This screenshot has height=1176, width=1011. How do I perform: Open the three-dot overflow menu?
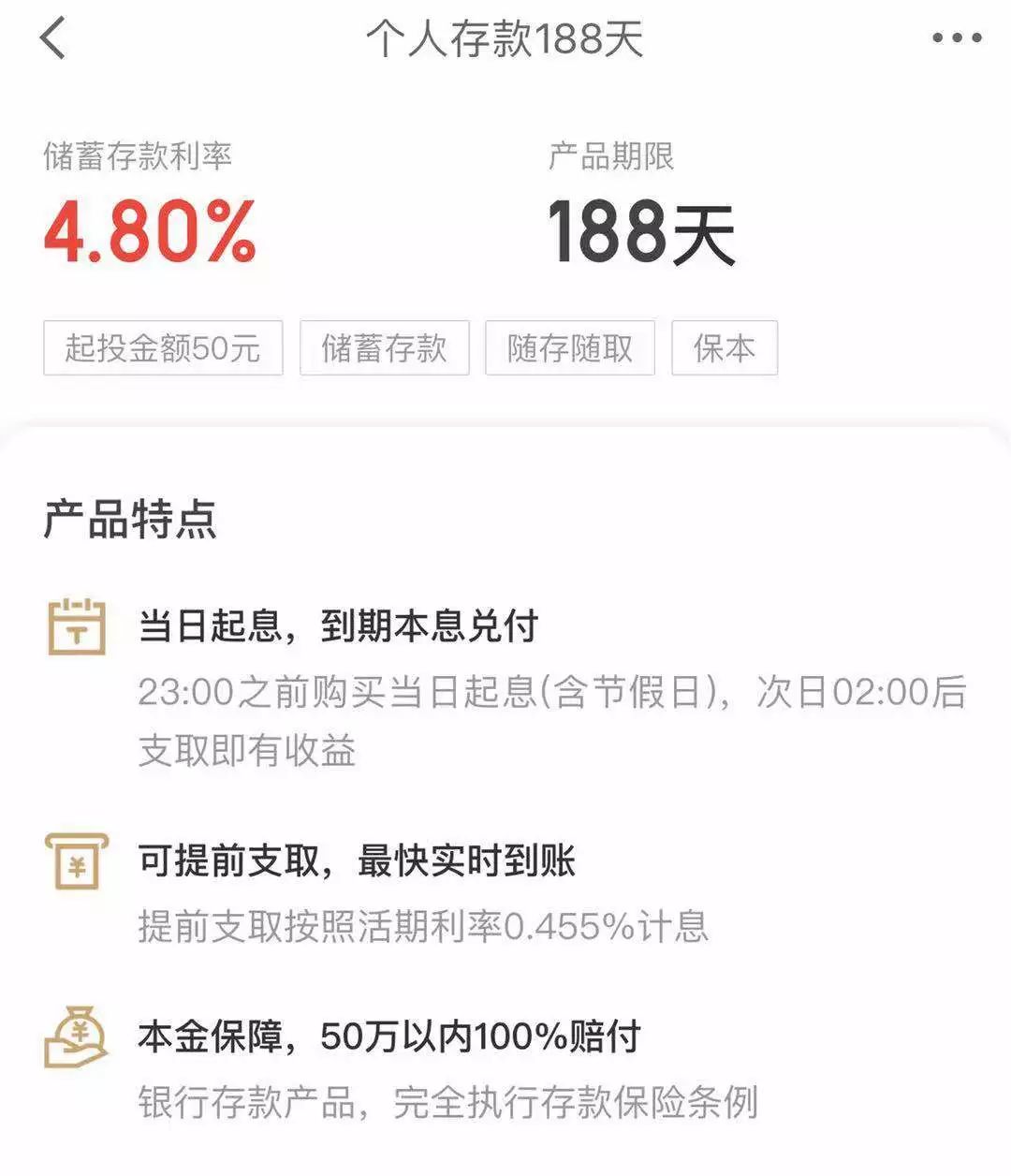(x=957, y=39)
